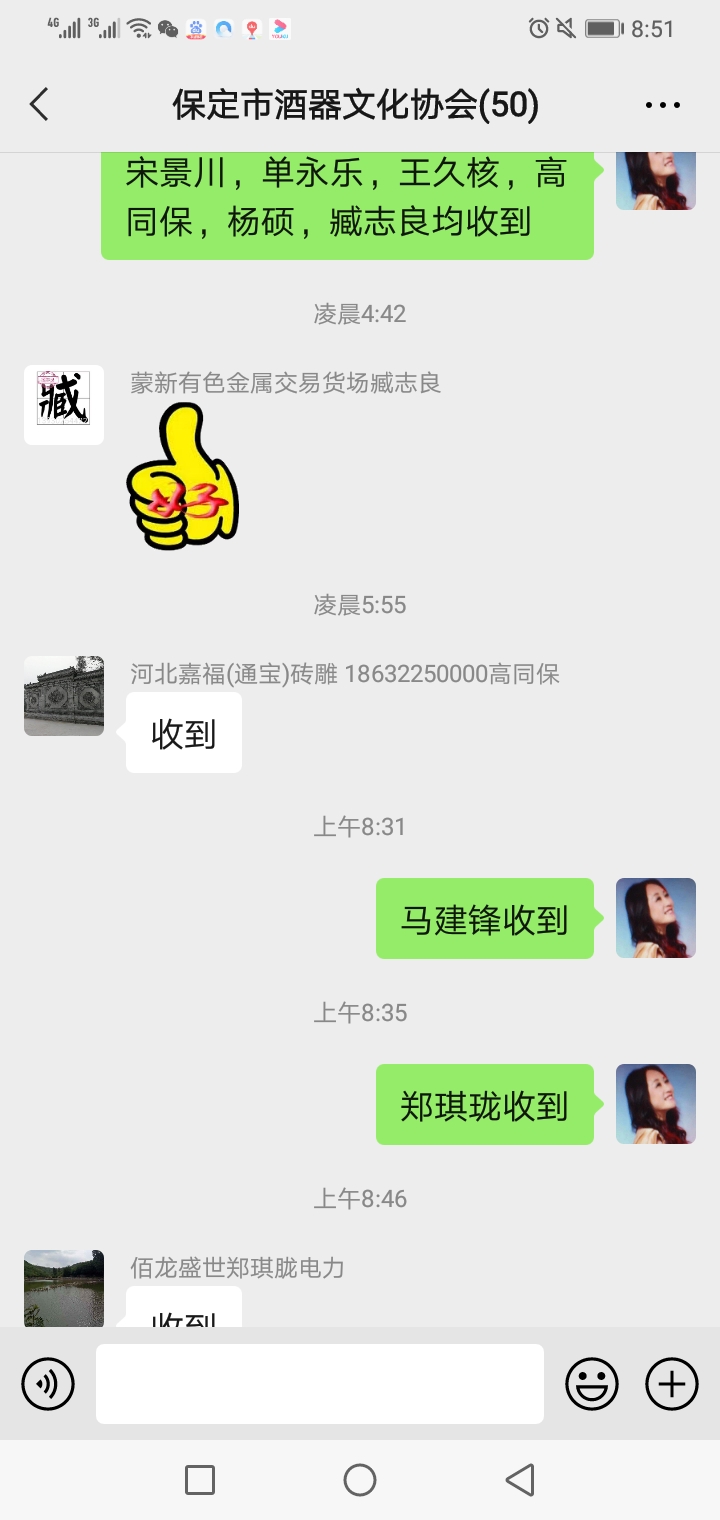Open my avatar beside 马建锋收到 message
Viewport: 720px width, 1520px height.
click(655, 918)
